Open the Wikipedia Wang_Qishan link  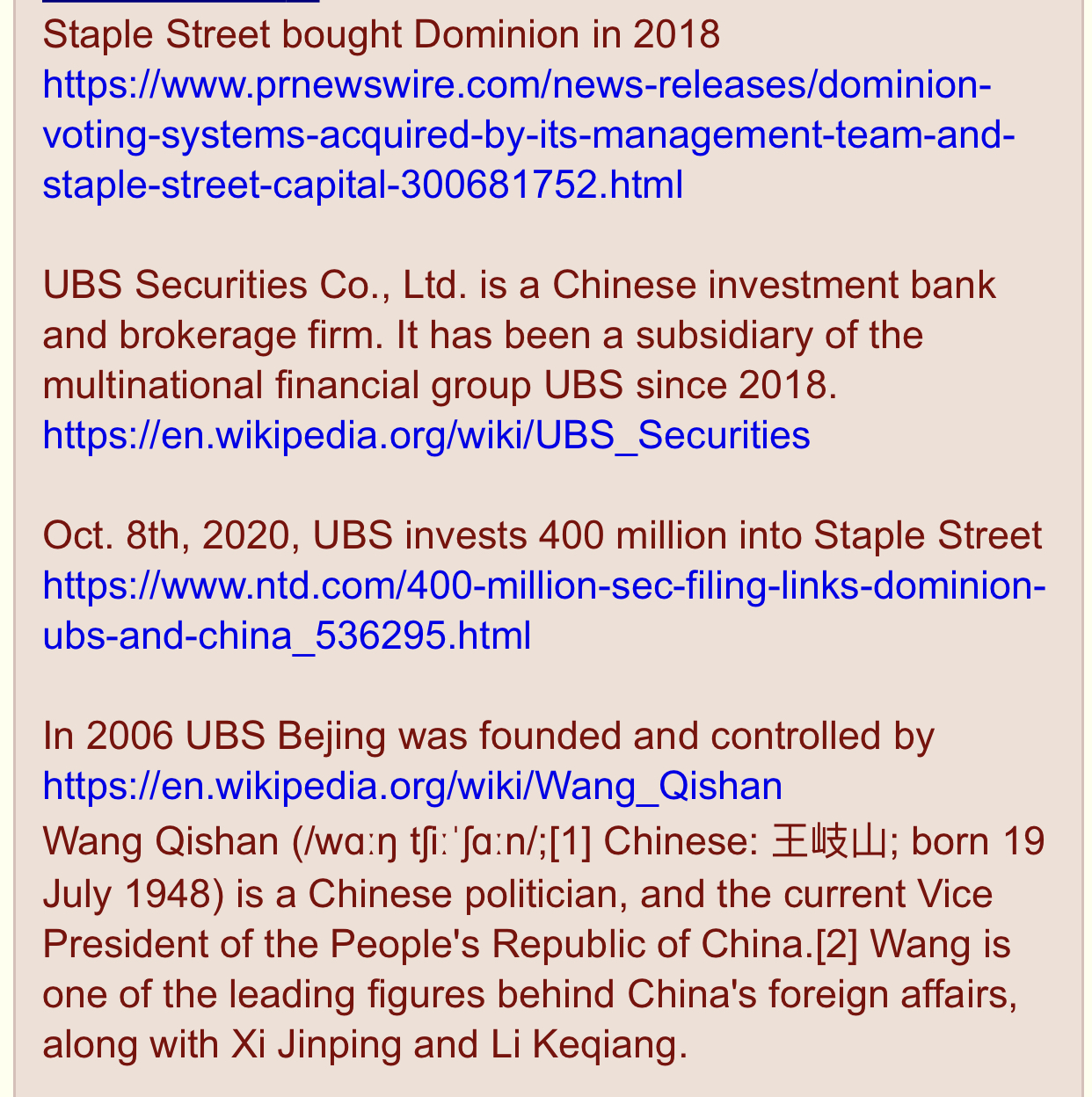411,786
